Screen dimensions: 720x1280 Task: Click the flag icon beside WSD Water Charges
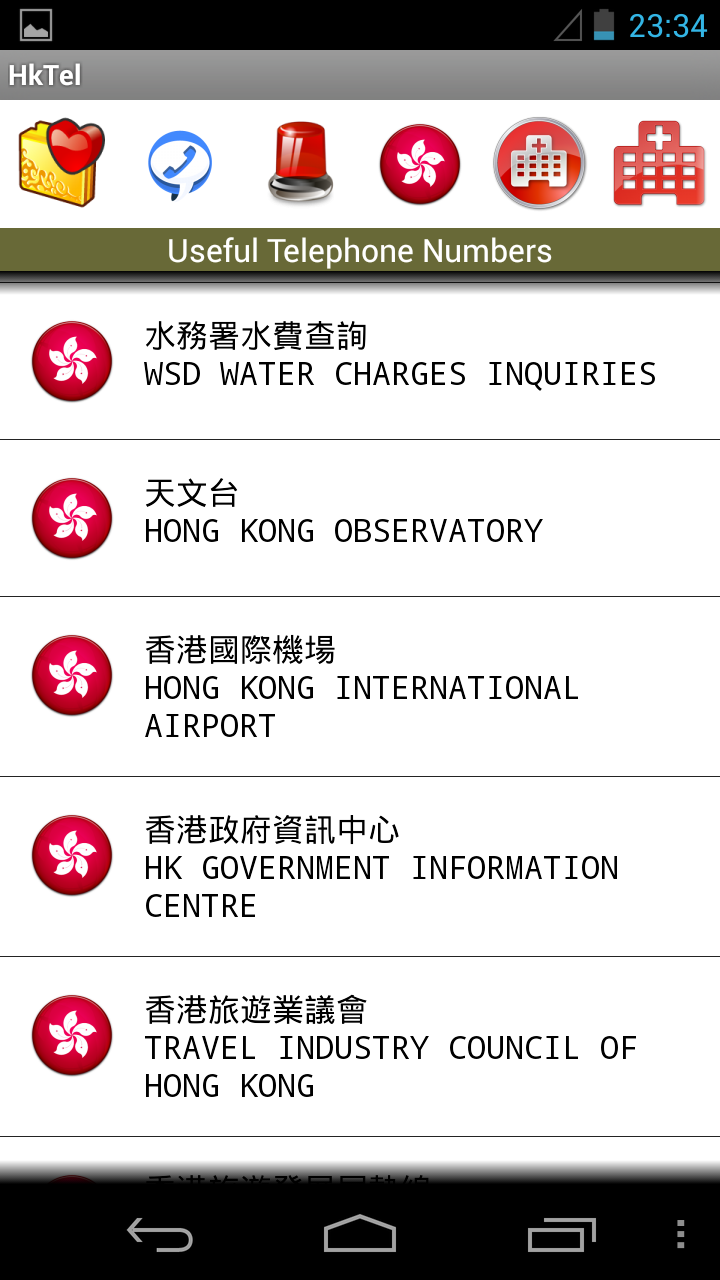71,361
